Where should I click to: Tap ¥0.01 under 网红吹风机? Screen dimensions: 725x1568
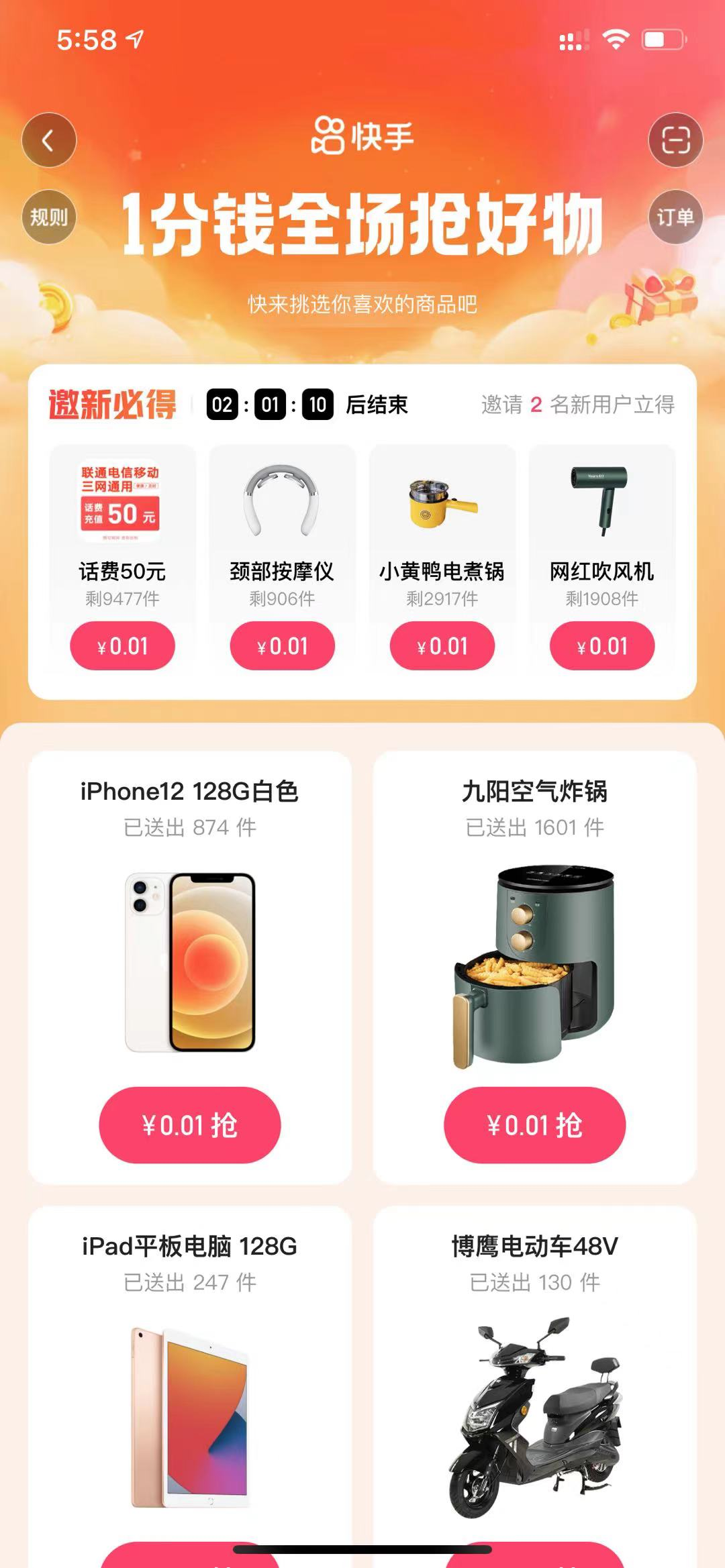[x=602, y=646]
